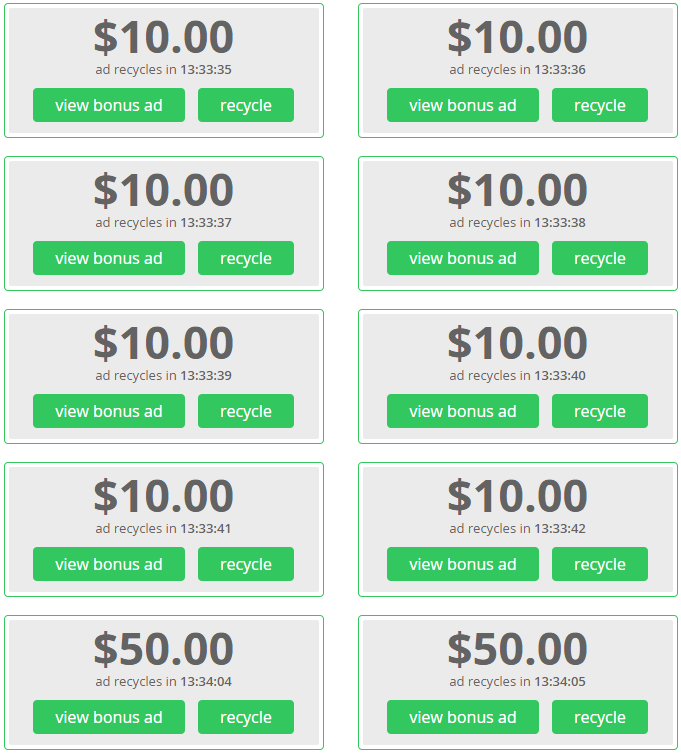Viewport: 681px width, 753px height.
Task: View bonus ad recycling in 13:33:42
Action: pos(462,564)
